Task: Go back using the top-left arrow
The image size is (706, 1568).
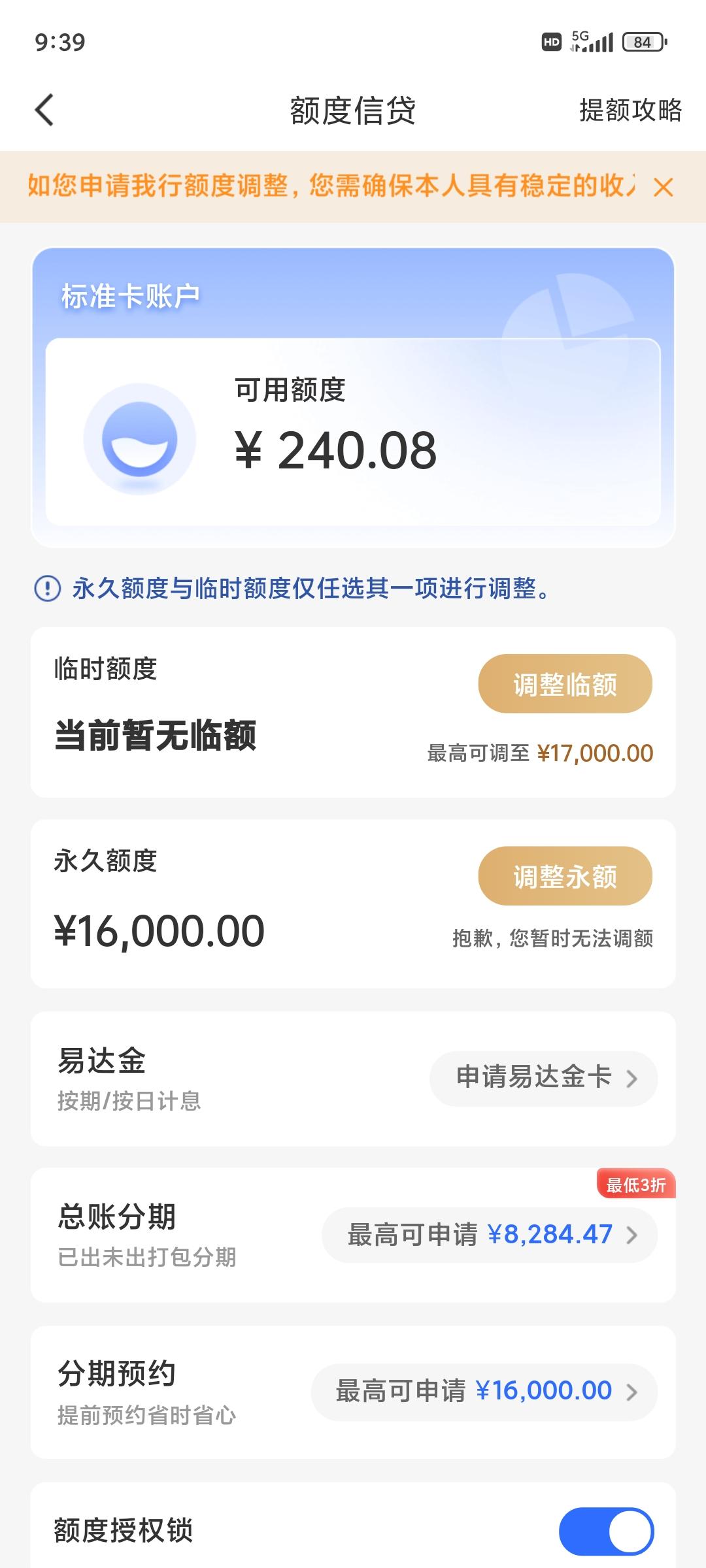Action: [44, 110]
